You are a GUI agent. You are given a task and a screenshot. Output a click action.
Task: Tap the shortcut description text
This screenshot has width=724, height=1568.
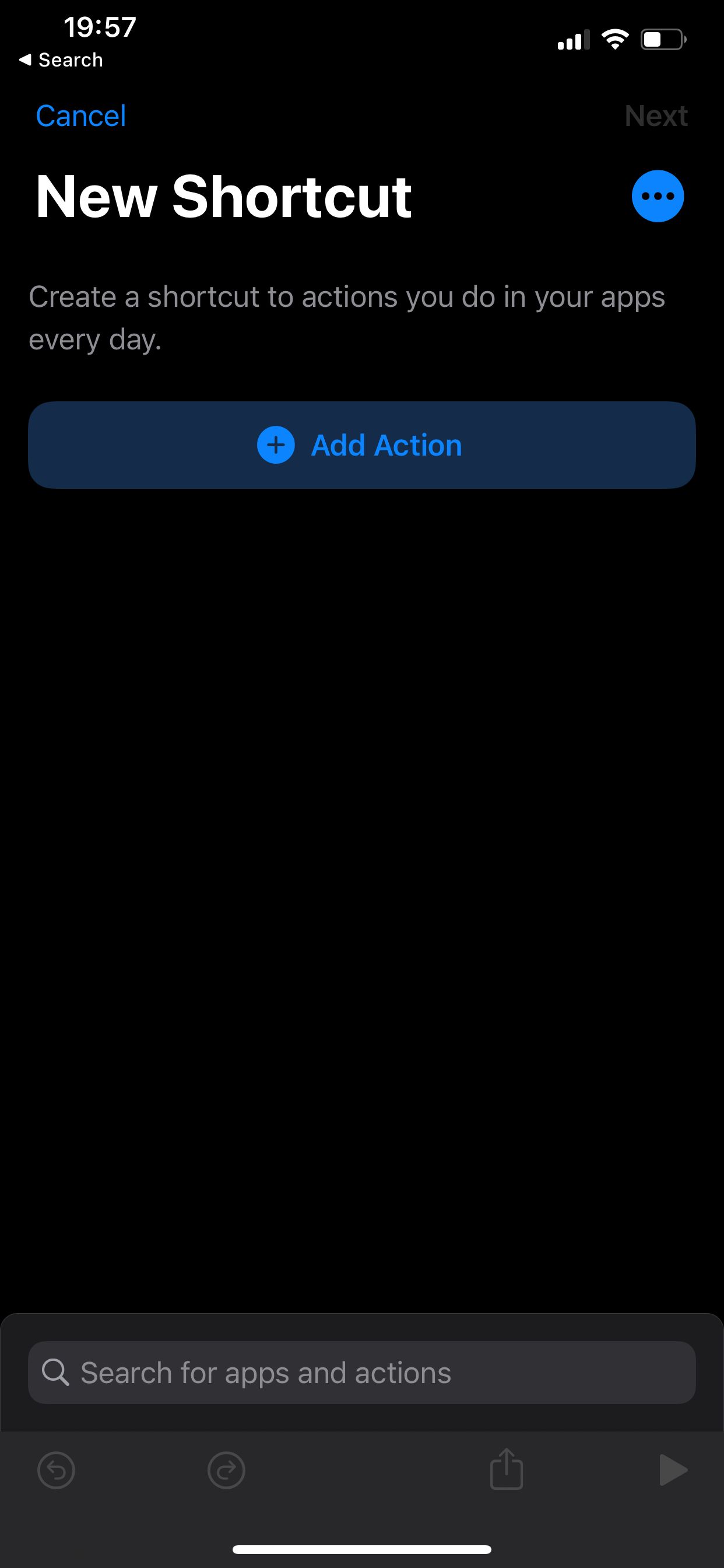[347, 317]
